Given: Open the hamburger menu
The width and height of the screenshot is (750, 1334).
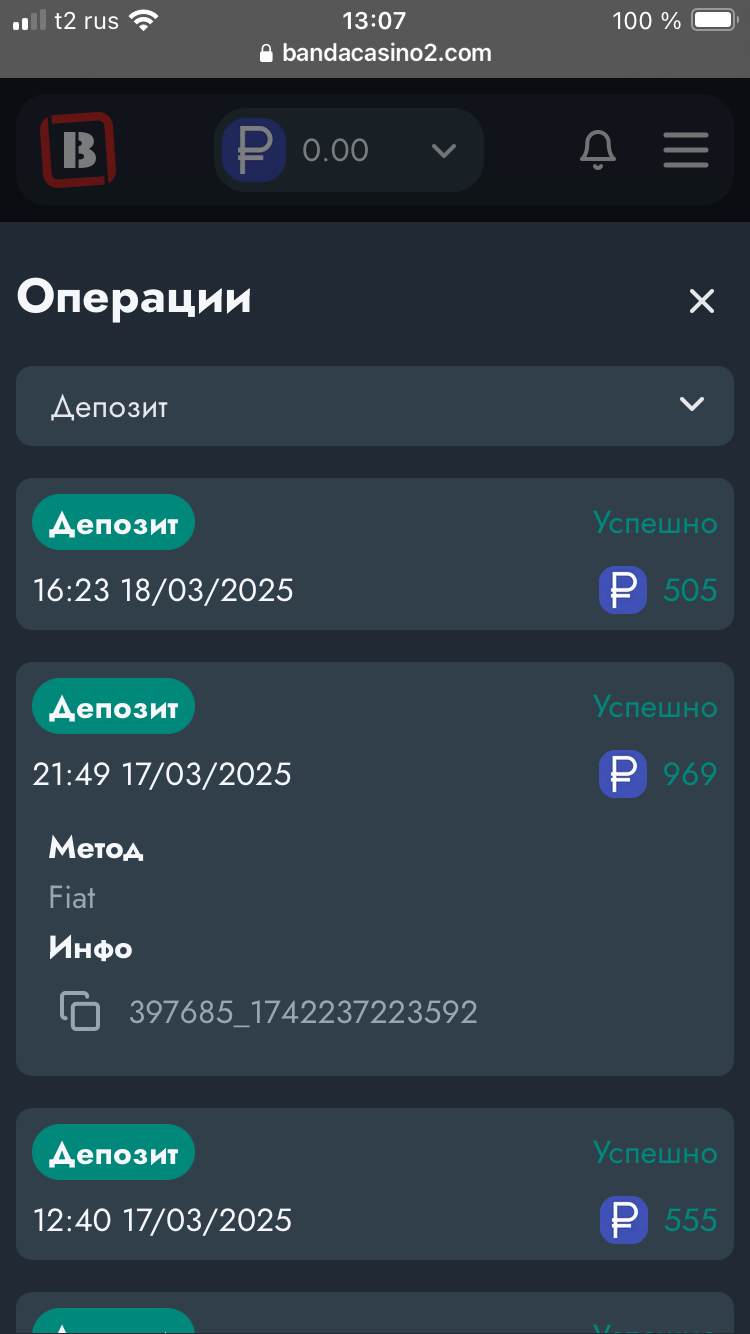Looking at the screenshot, I should click(x=686, y=150).
